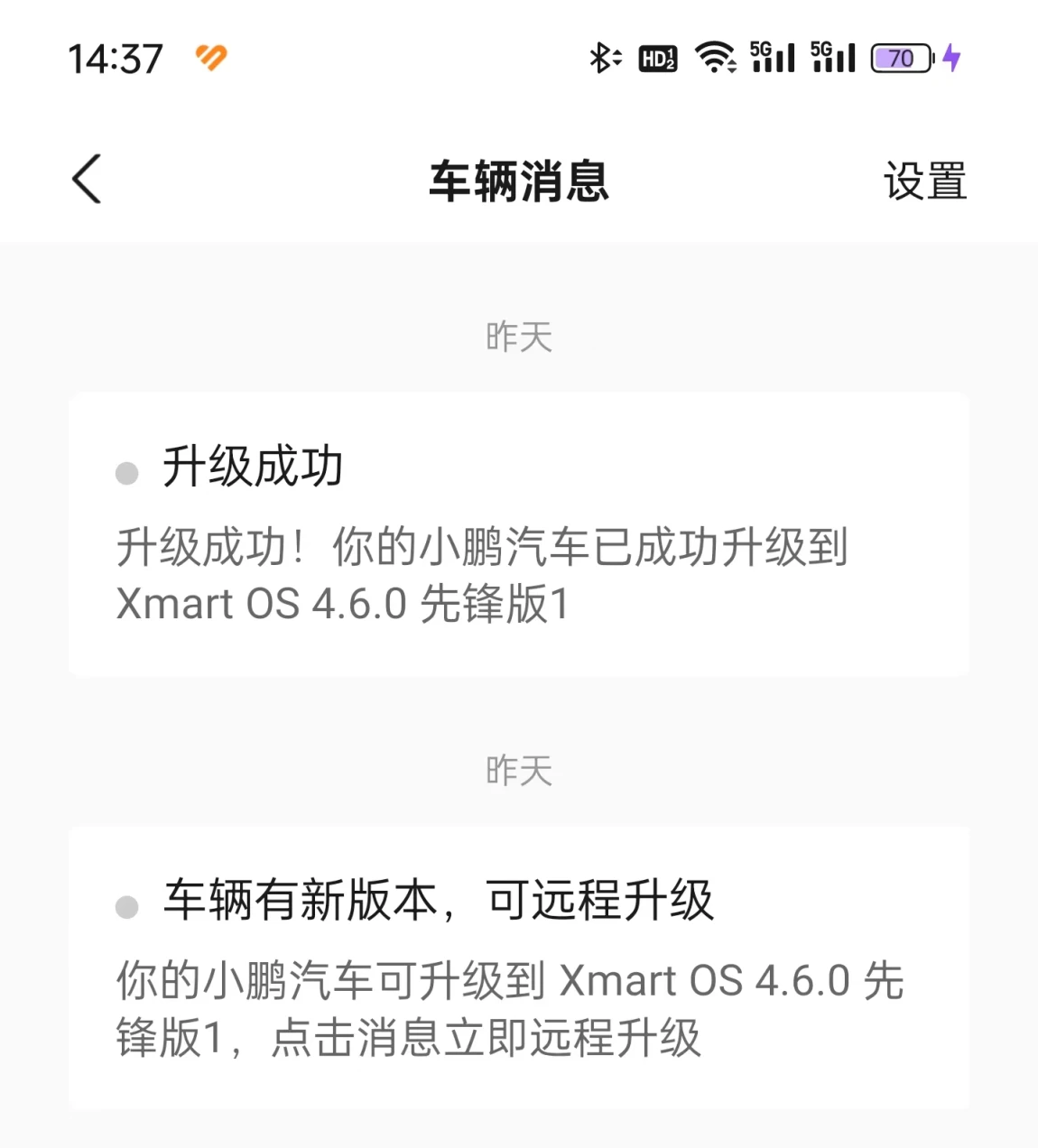The image size is (1038, 1148).
Task: Tap the Xmart OS 4.6.0 upgrade success card
Action: pos(519,532)
